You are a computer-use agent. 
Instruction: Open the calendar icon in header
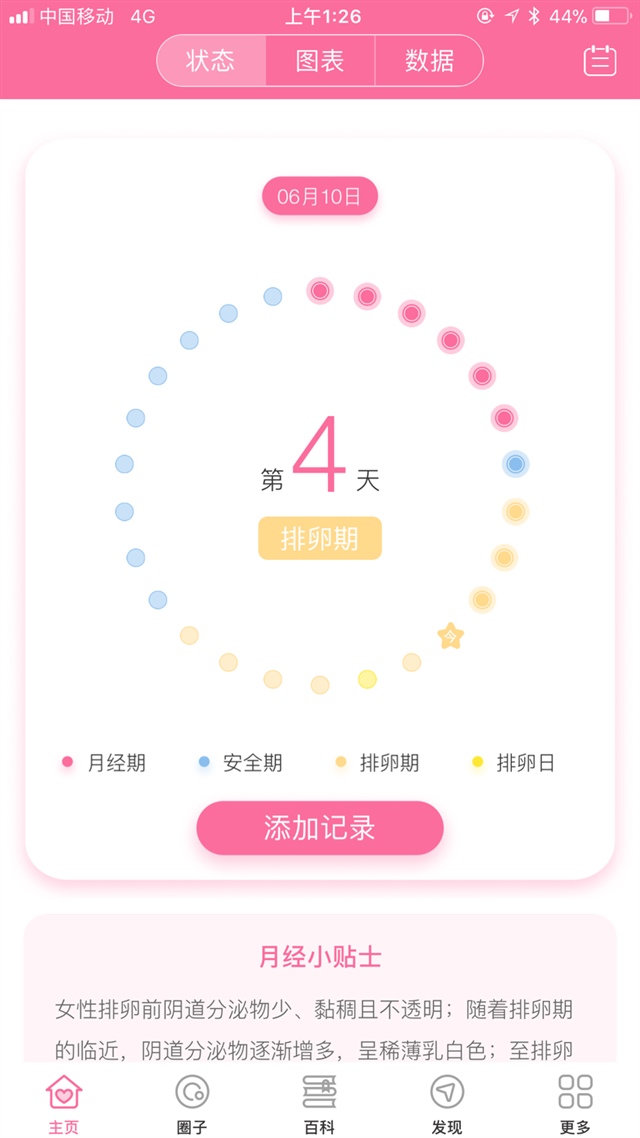pyautogui.click(x=600, y=61)
